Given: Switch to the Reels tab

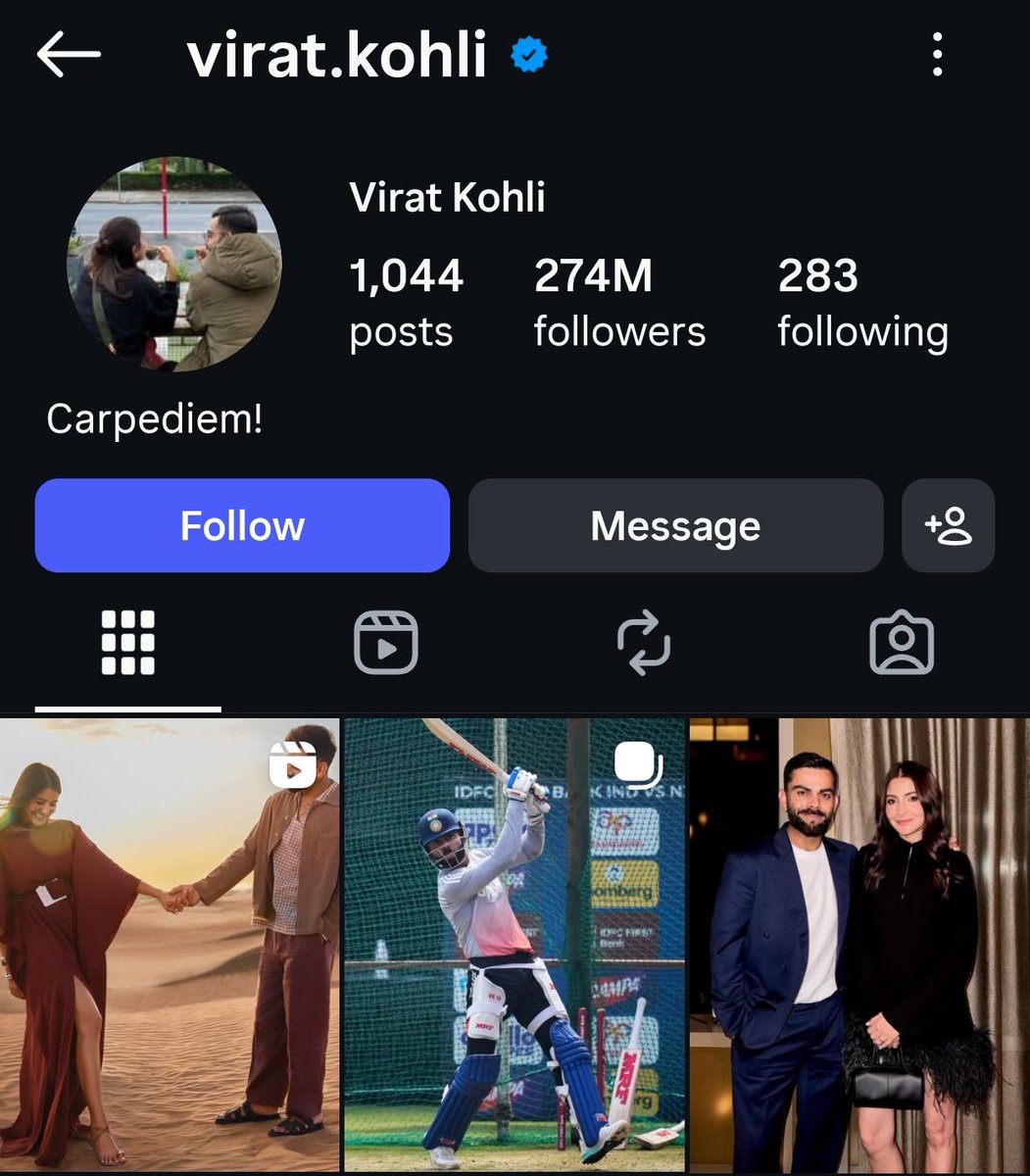Looking at the screenshot, I should 385,643.
